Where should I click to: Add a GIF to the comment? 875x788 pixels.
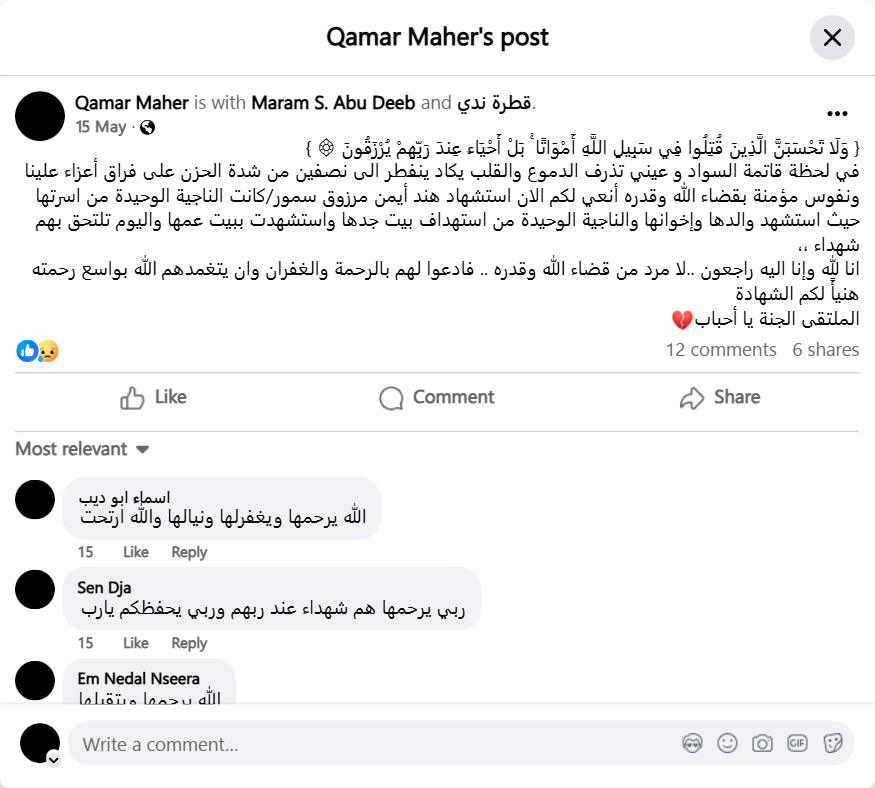(797, 743)
